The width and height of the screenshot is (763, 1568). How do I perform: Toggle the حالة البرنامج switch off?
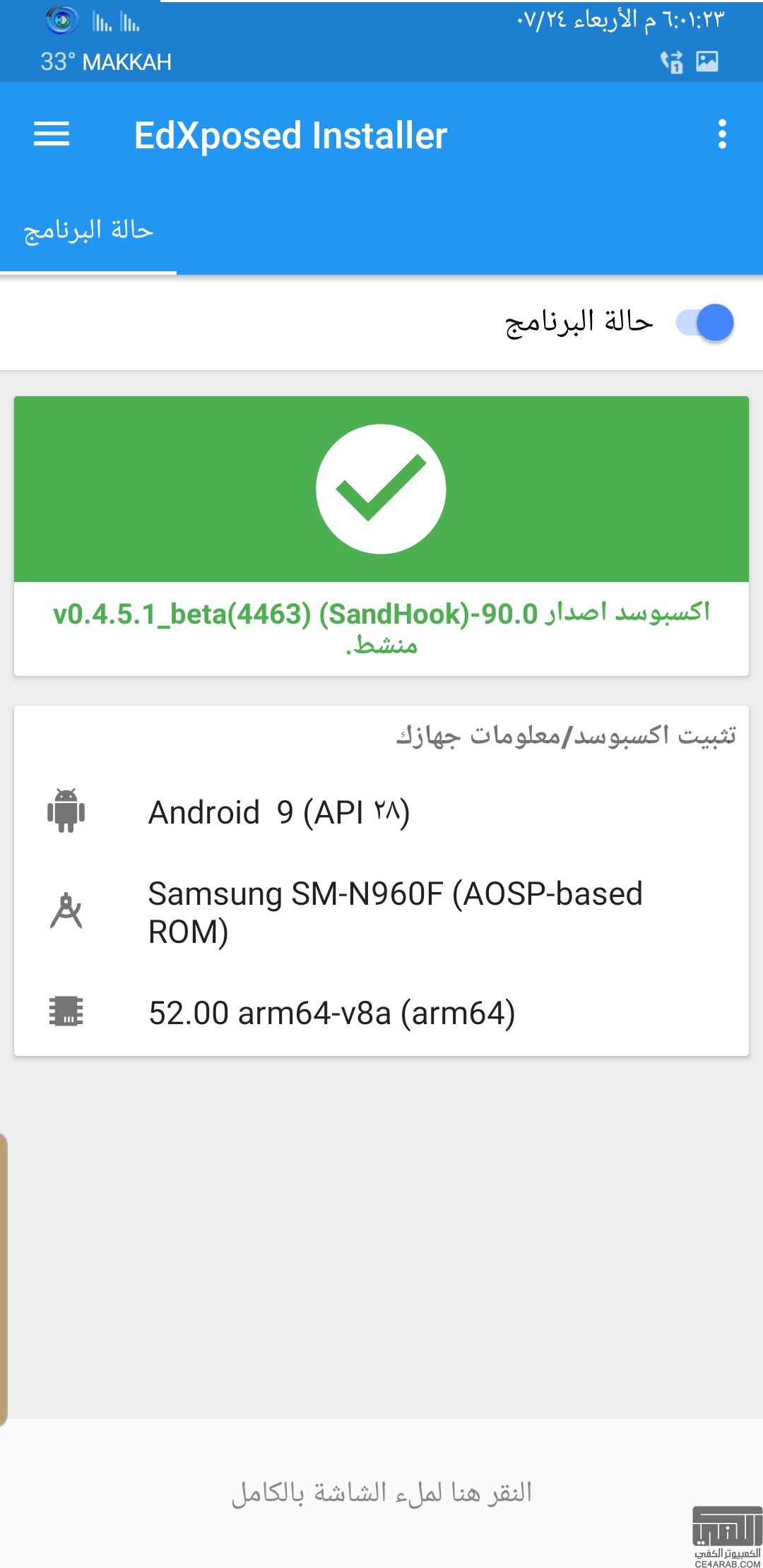pos(705,323)
